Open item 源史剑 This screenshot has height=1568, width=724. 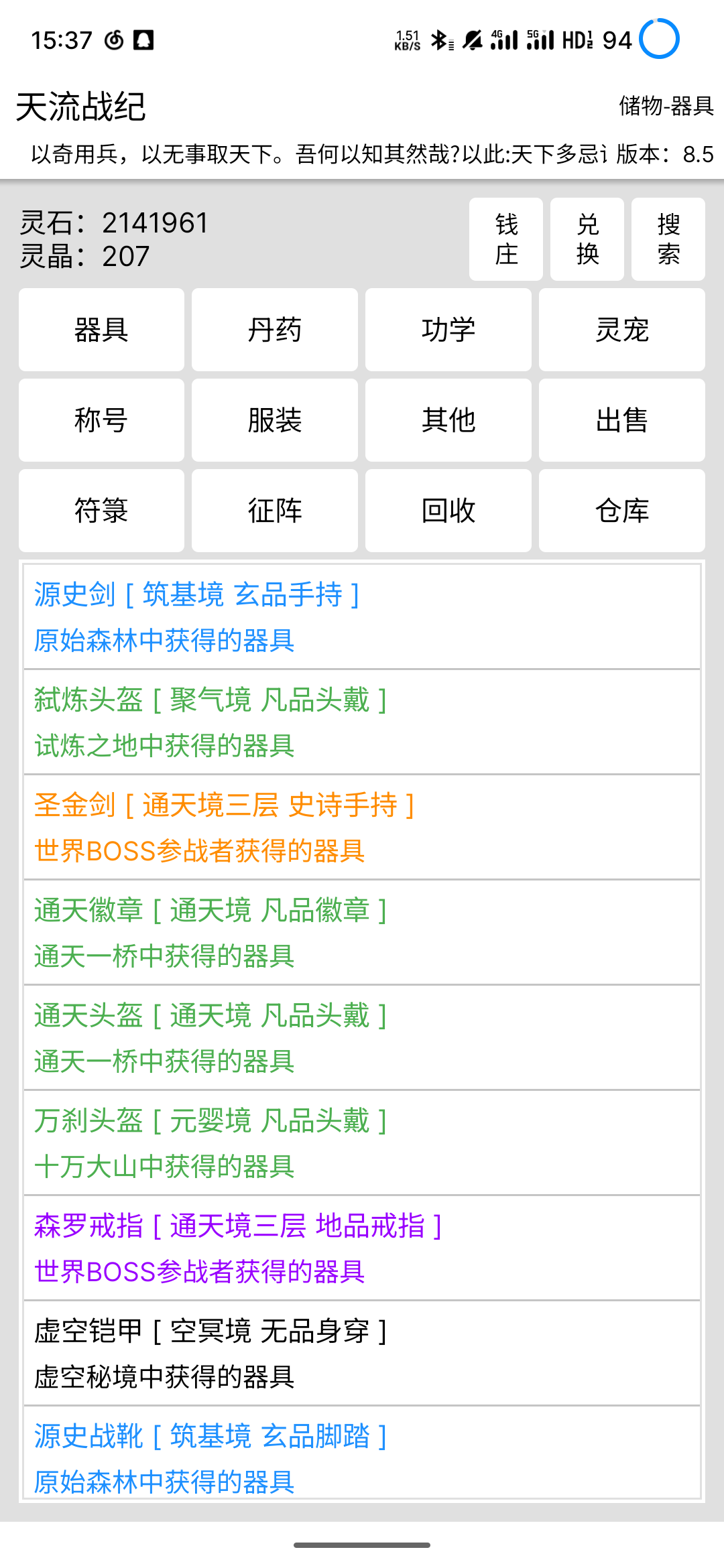pos(362,616)
